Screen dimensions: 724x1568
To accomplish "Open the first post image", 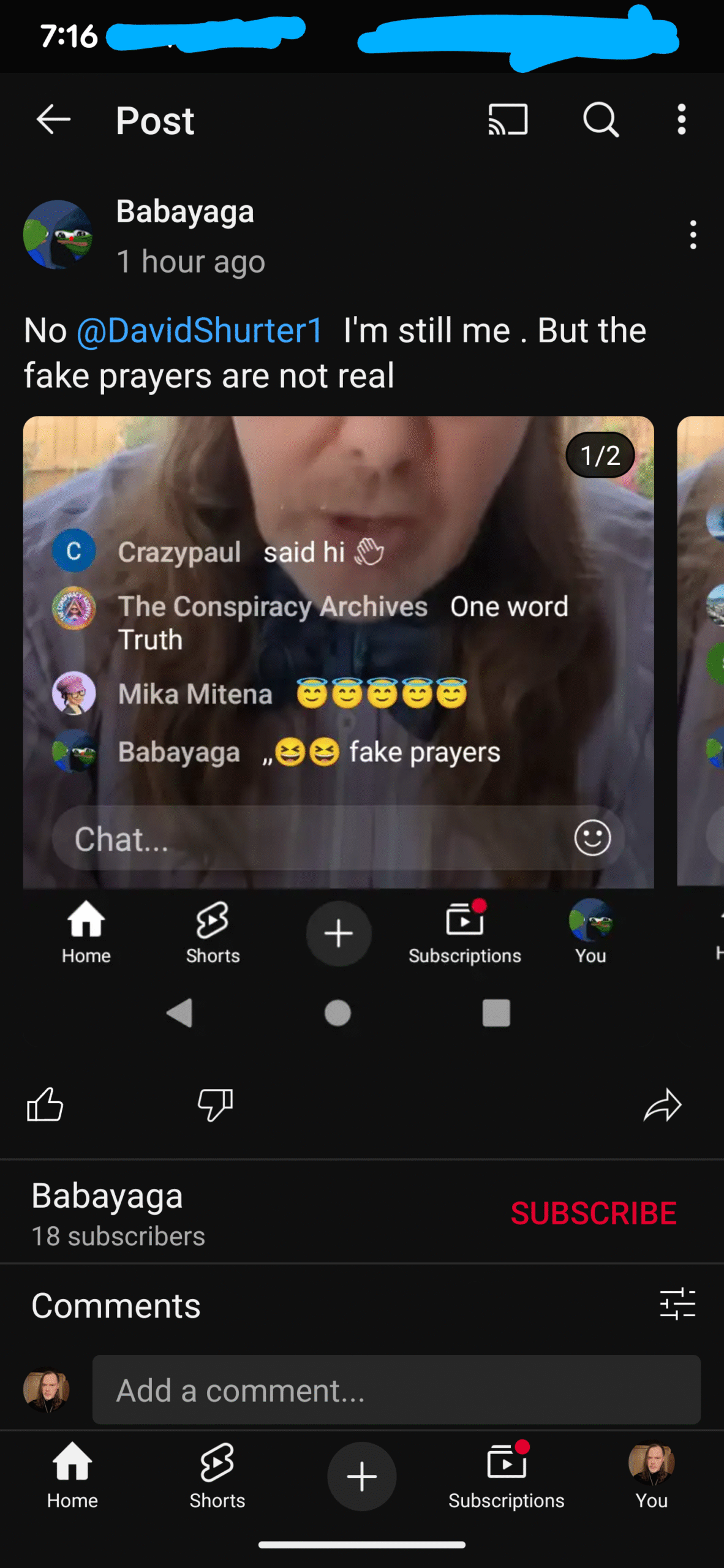I will click(338, 652).
